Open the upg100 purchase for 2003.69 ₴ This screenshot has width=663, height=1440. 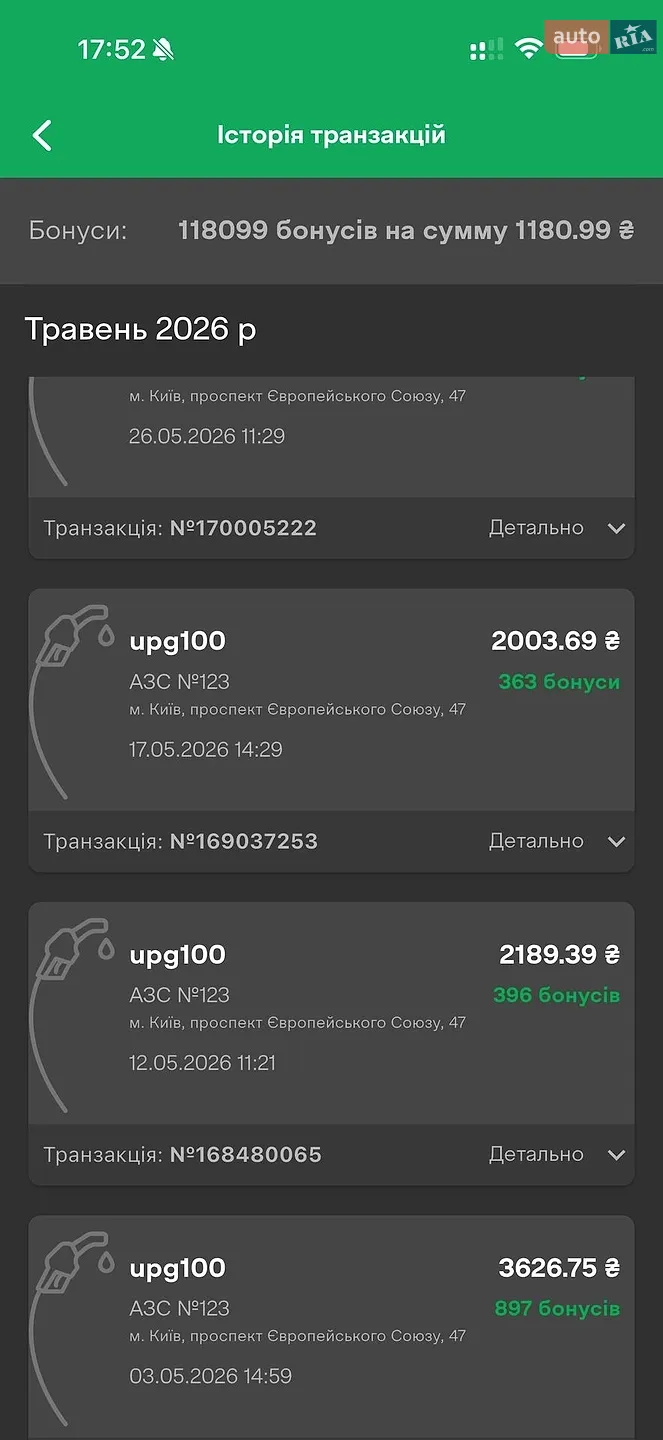331,700
